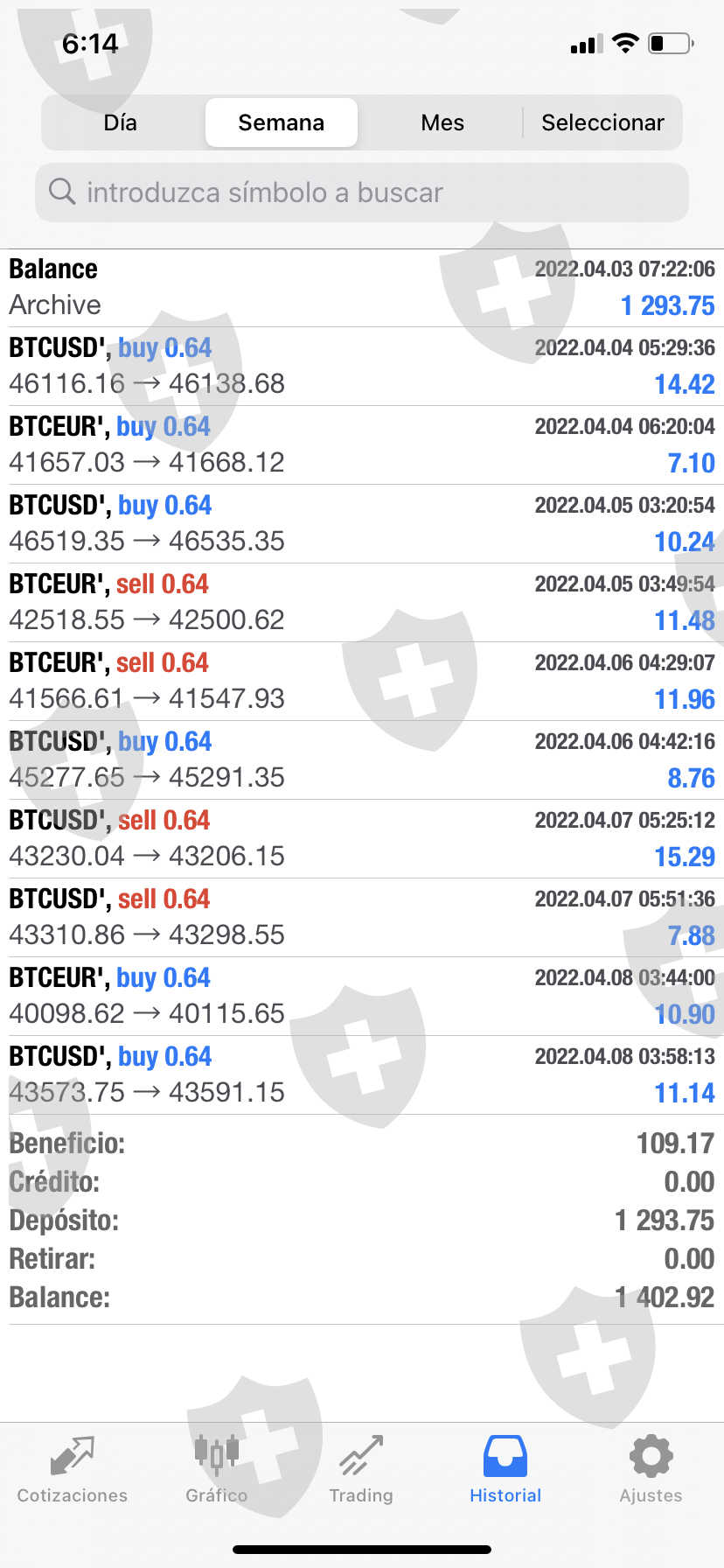This screenshot has height=1568, width=724.
Task: Switch to the Gráfico tab
Action: tap(217, 1470)
